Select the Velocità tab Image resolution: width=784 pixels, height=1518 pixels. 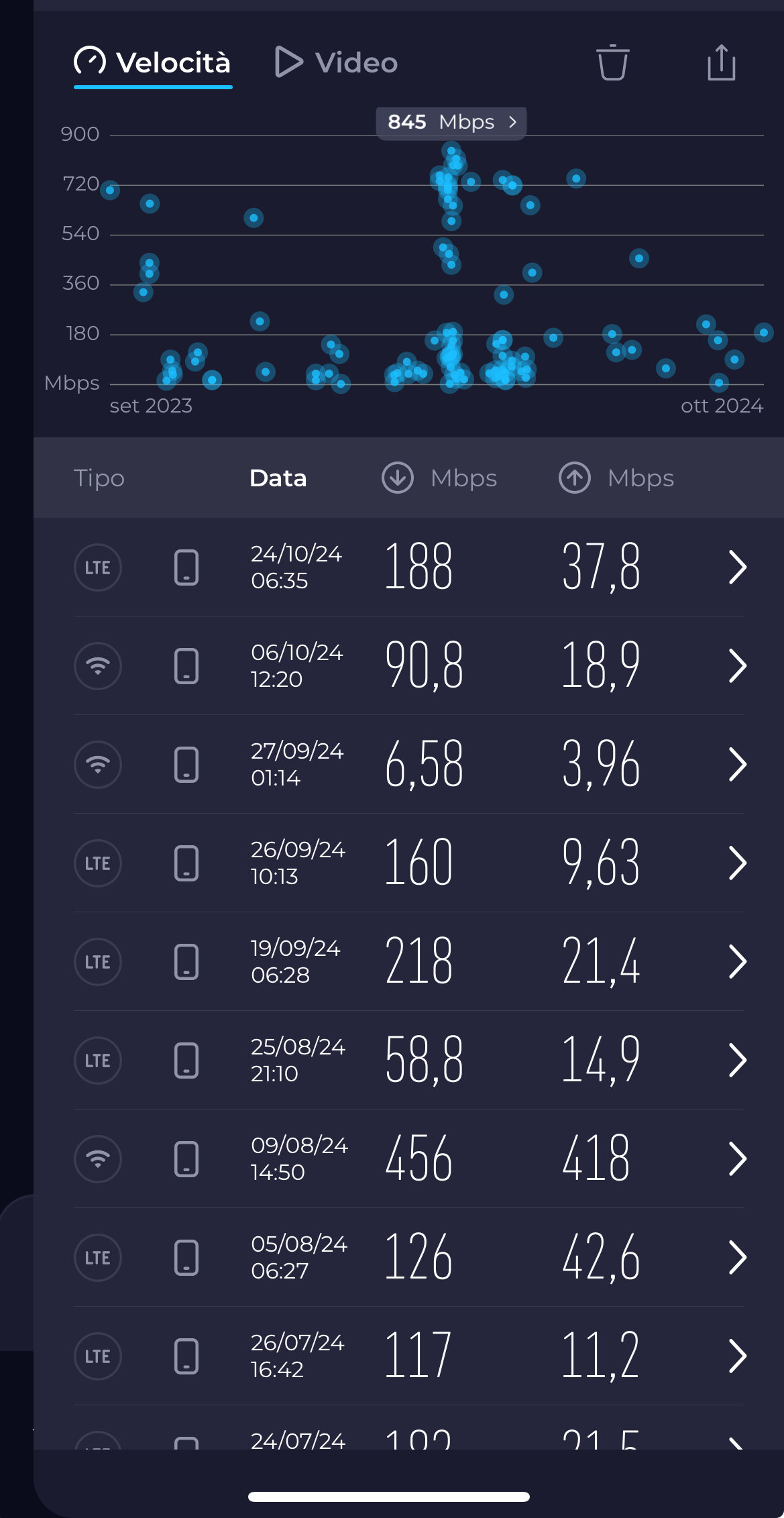click(153, 63)
